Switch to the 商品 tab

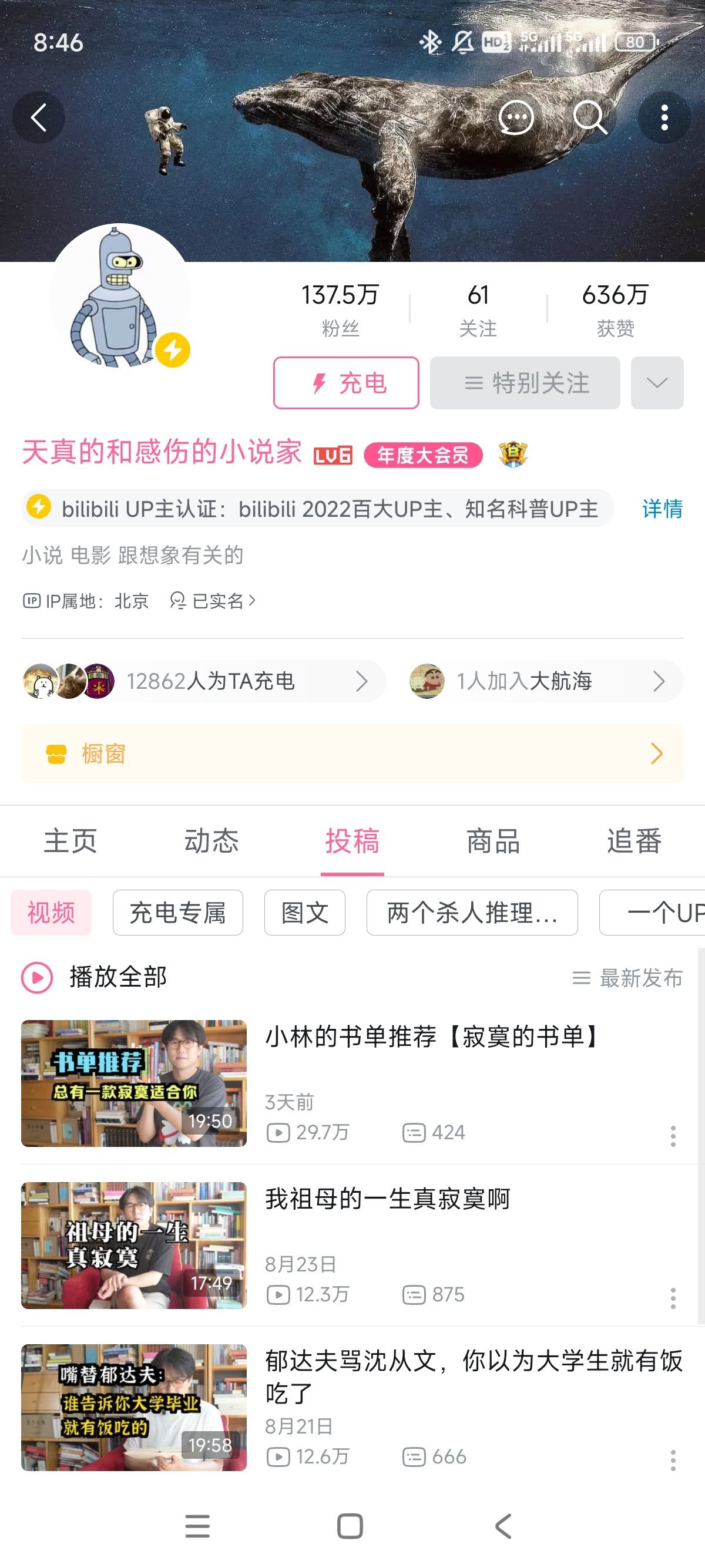point(493,841)
